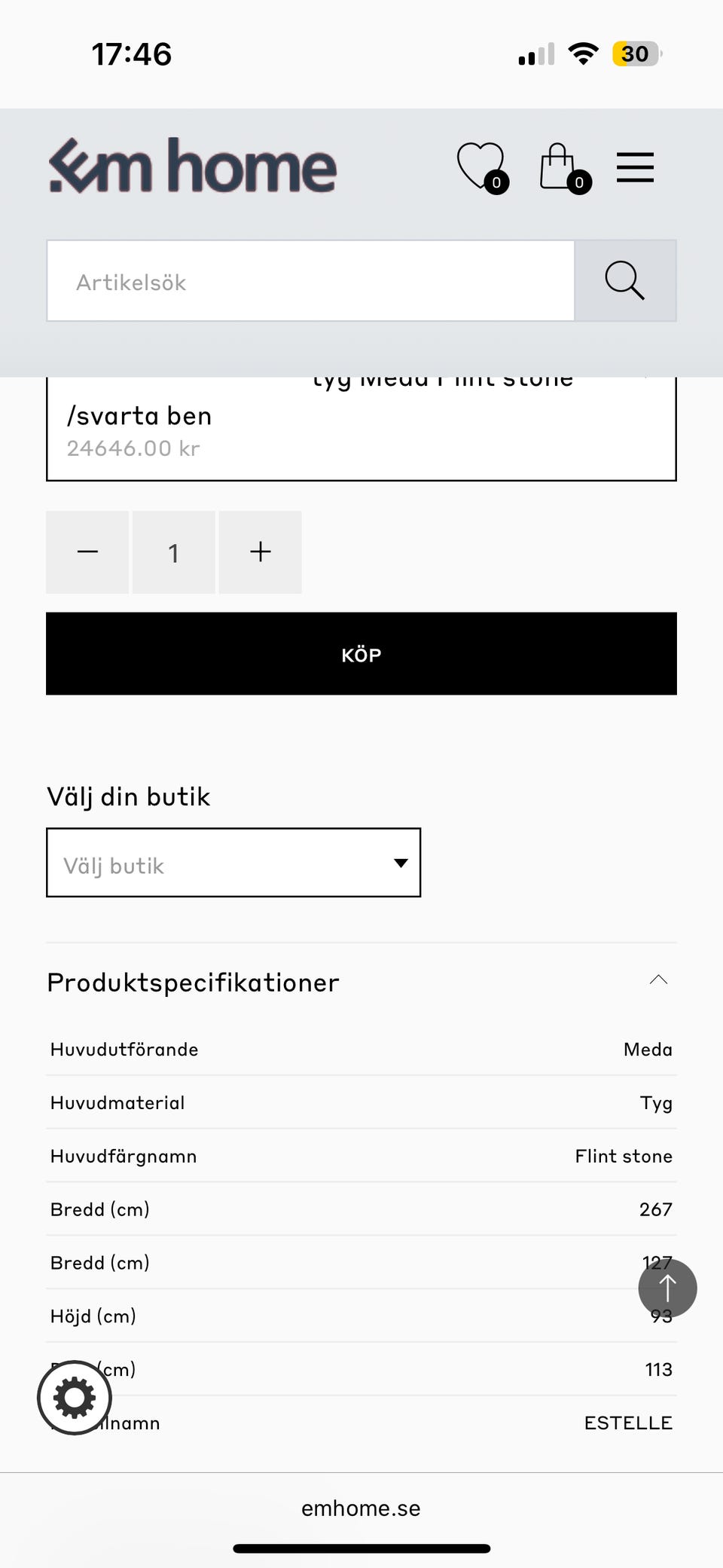Increase quantity with the plus button
The width and height of the screenshot is (723, 1568).
coord(260,552)
